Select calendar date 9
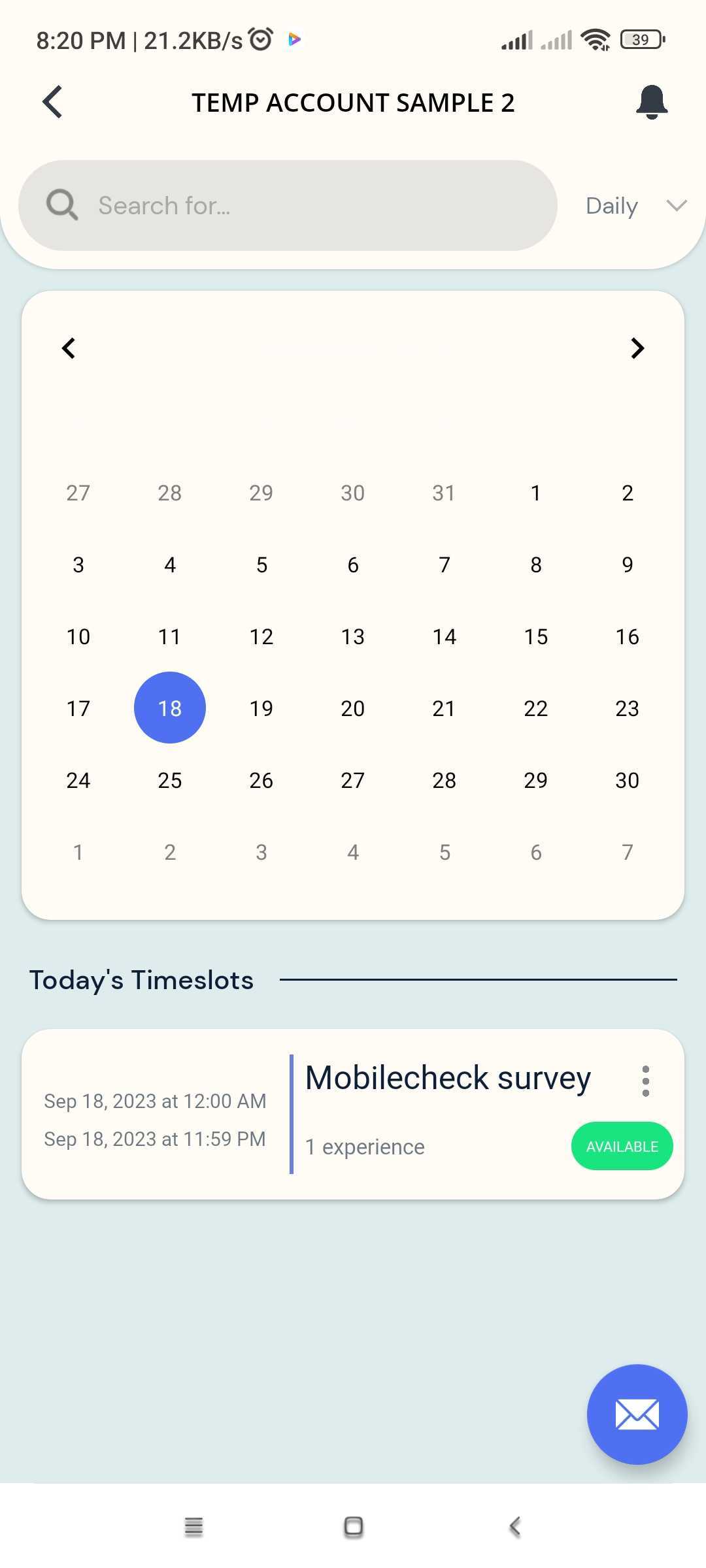Screen dimensions: 706x1568 tap(627, 564)
